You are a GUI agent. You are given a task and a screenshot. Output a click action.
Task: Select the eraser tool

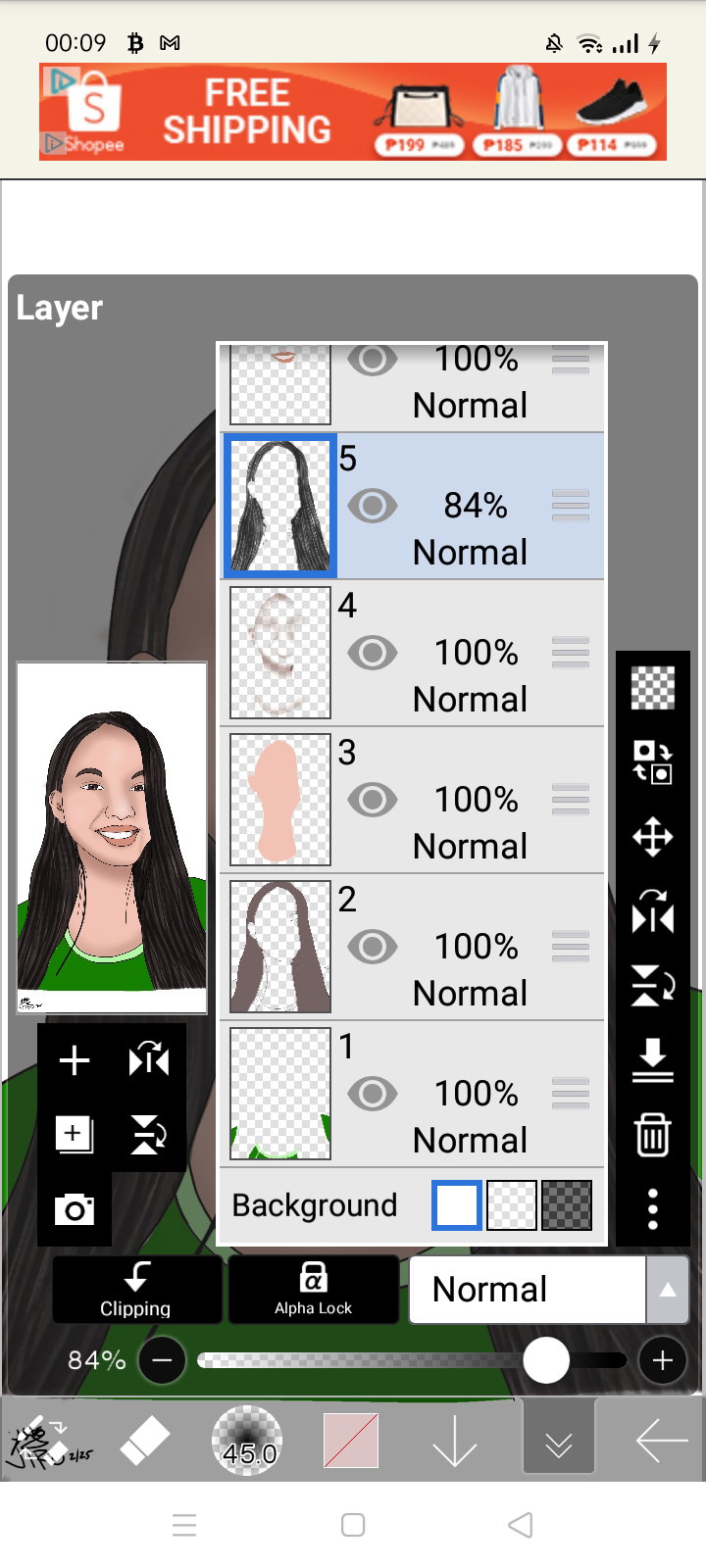tap(145, 1441)
